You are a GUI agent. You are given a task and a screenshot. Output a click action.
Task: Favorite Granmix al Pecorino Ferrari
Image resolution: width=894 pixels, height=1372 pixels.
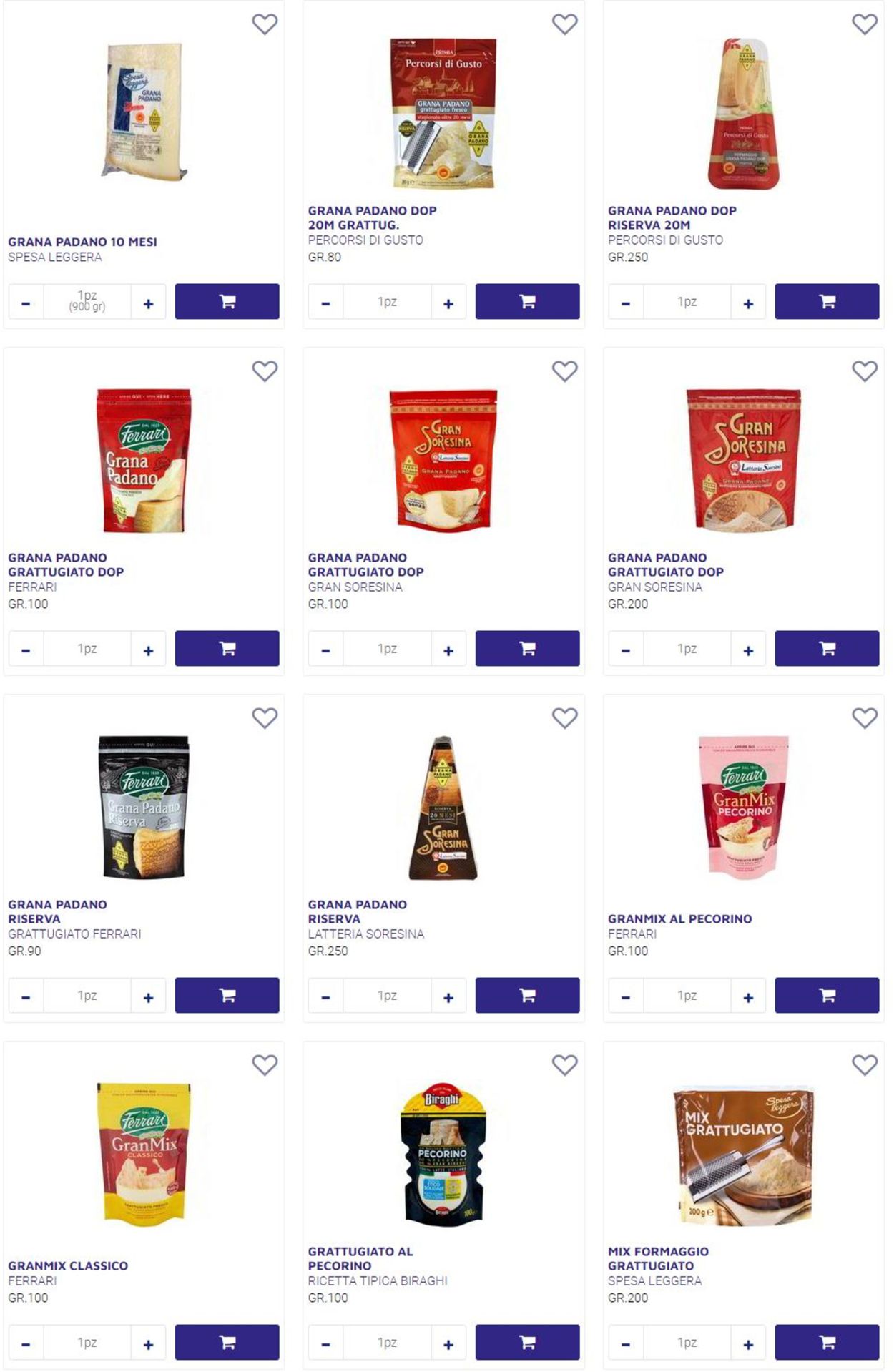coord(864,718)
